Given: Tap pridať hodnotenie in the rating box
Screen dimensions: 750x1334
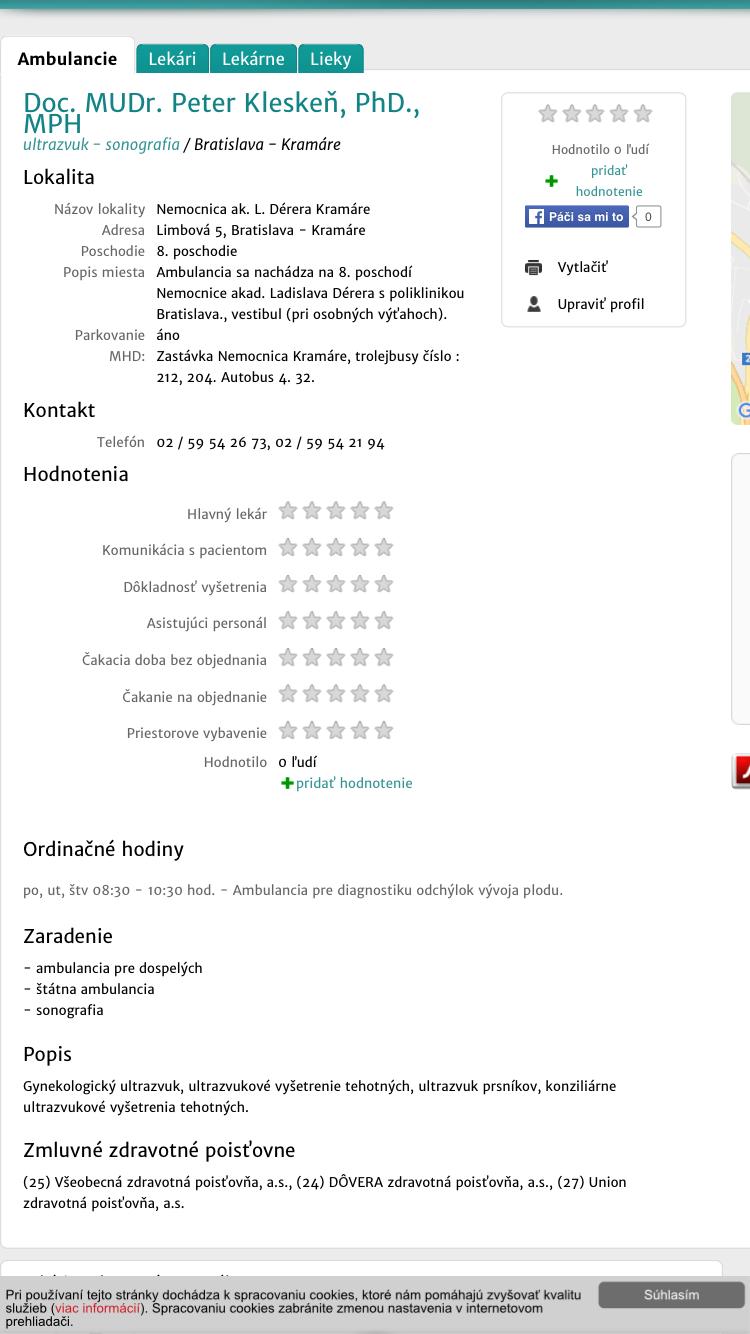Looking at the screenshot, I should [607, 181].
